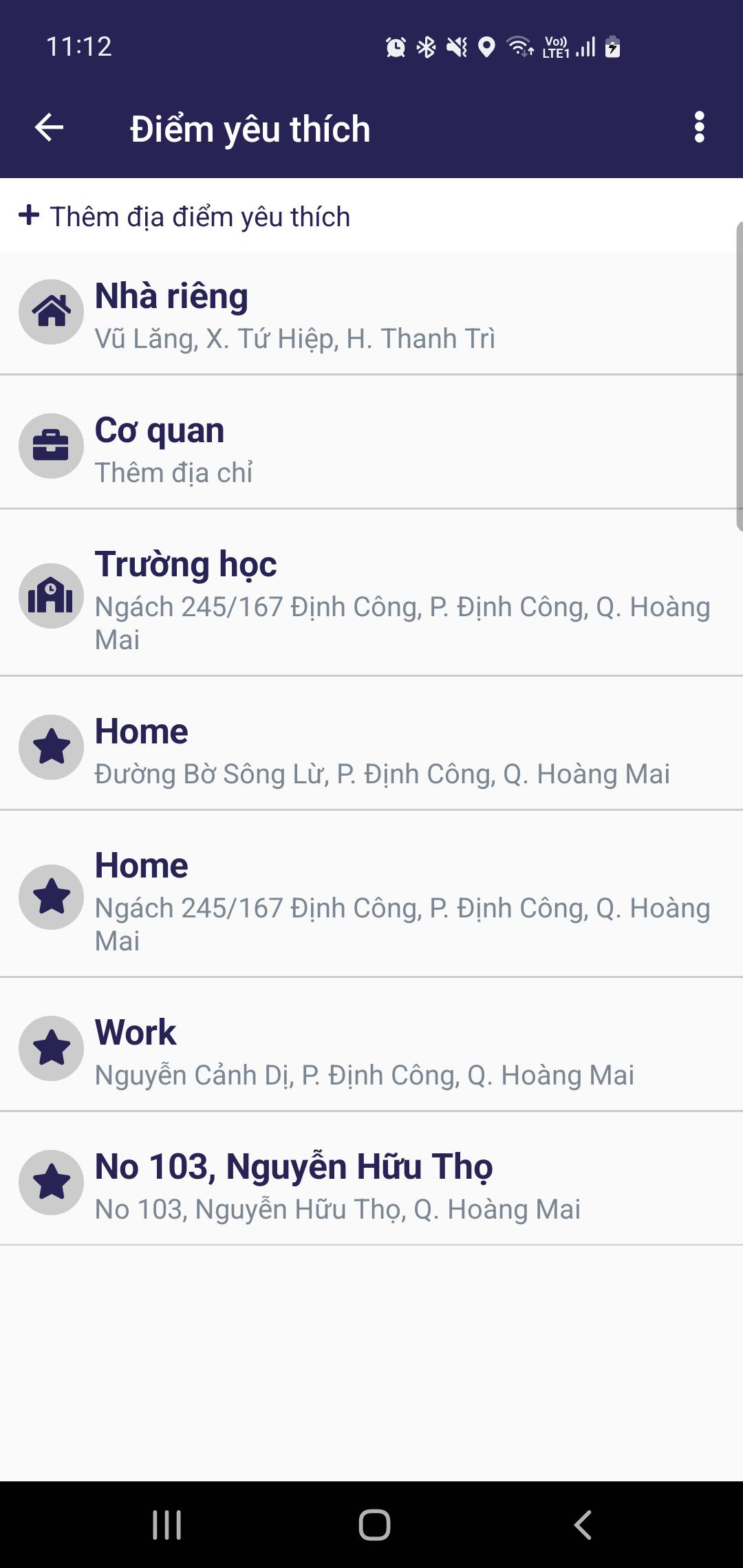Open Home at Đường Bờ Sông Lừ
This screenshot has height=1568, width=743.
(371, 743)
